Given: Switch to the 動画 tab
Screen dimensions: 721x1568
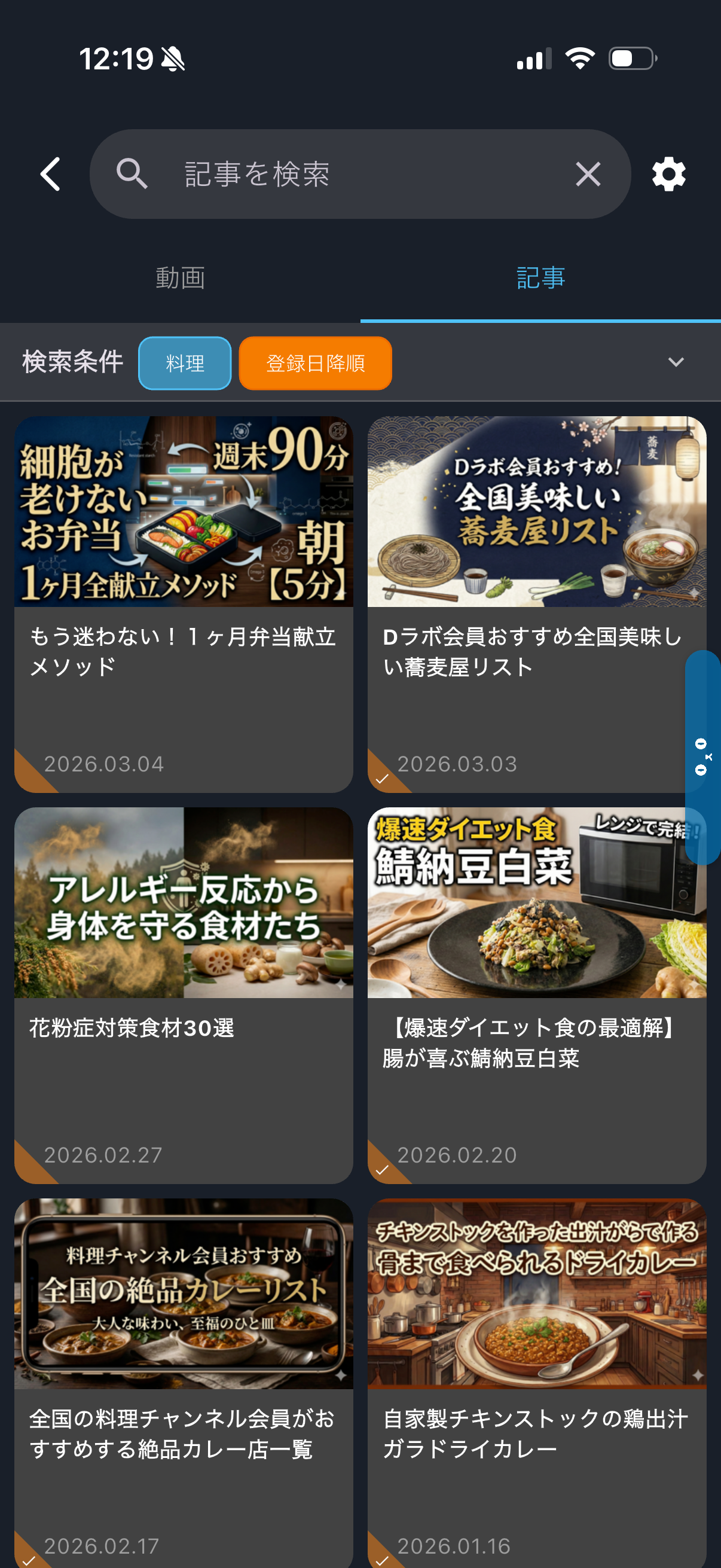Looking at the screenshot, I should click(x=180, y=279).
